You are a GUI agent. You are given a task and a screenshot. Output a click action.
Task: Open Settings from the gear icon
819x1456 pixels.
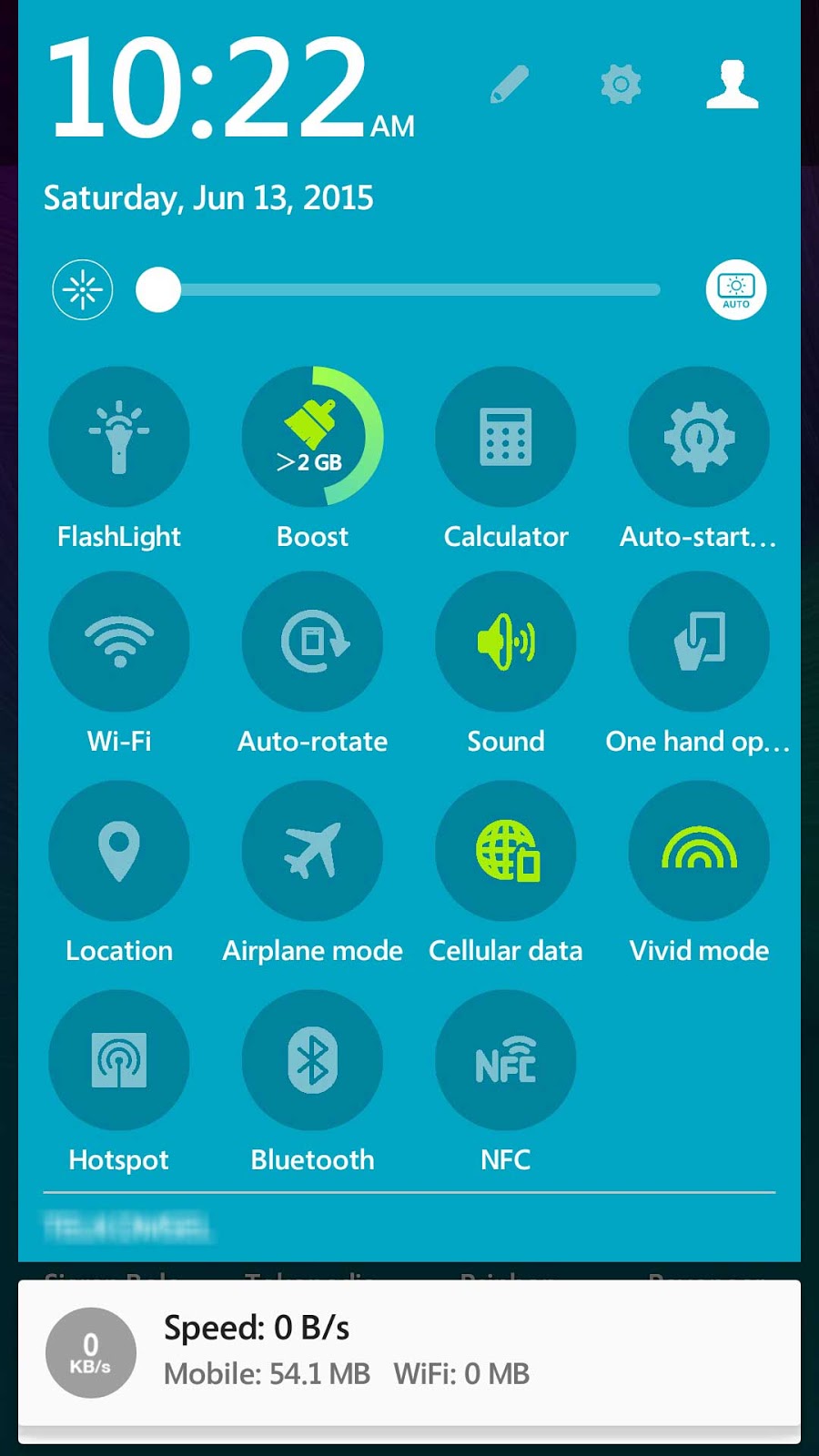pos(620,86)
